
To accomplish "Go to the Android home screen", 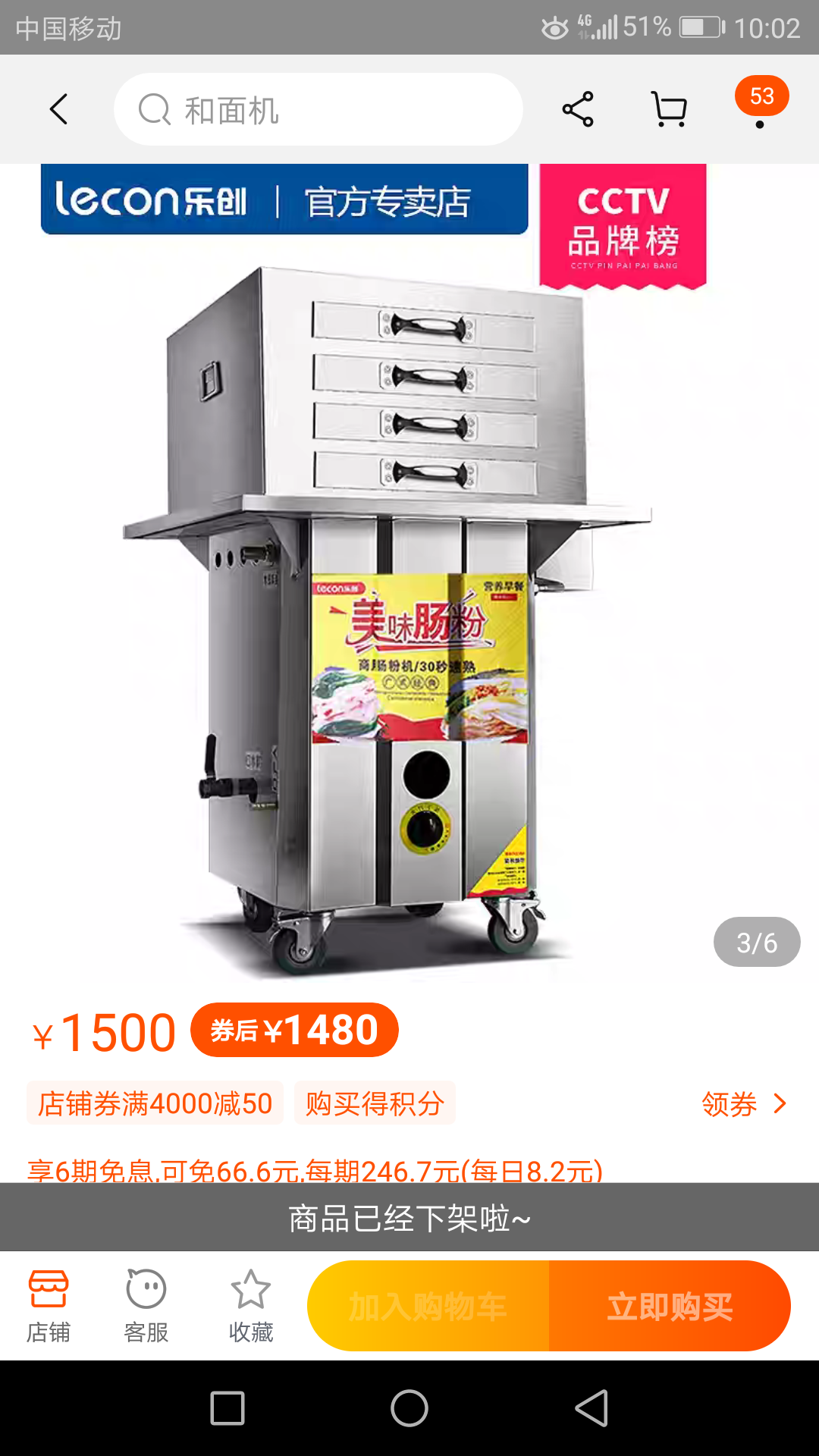I will (x=409, y=1408).
